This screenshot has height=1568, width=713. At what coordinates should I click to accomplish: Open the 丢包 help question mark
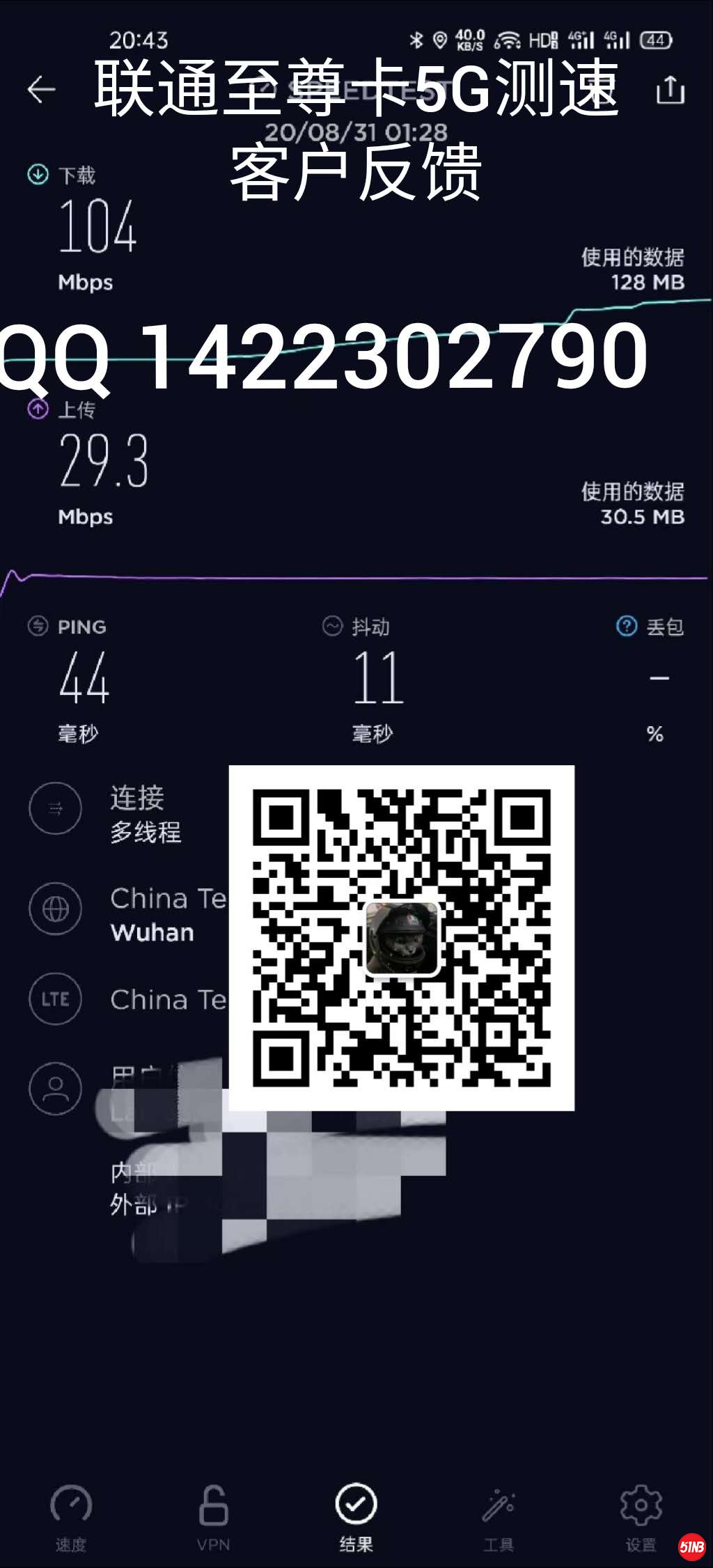click(x=627, y=626)
